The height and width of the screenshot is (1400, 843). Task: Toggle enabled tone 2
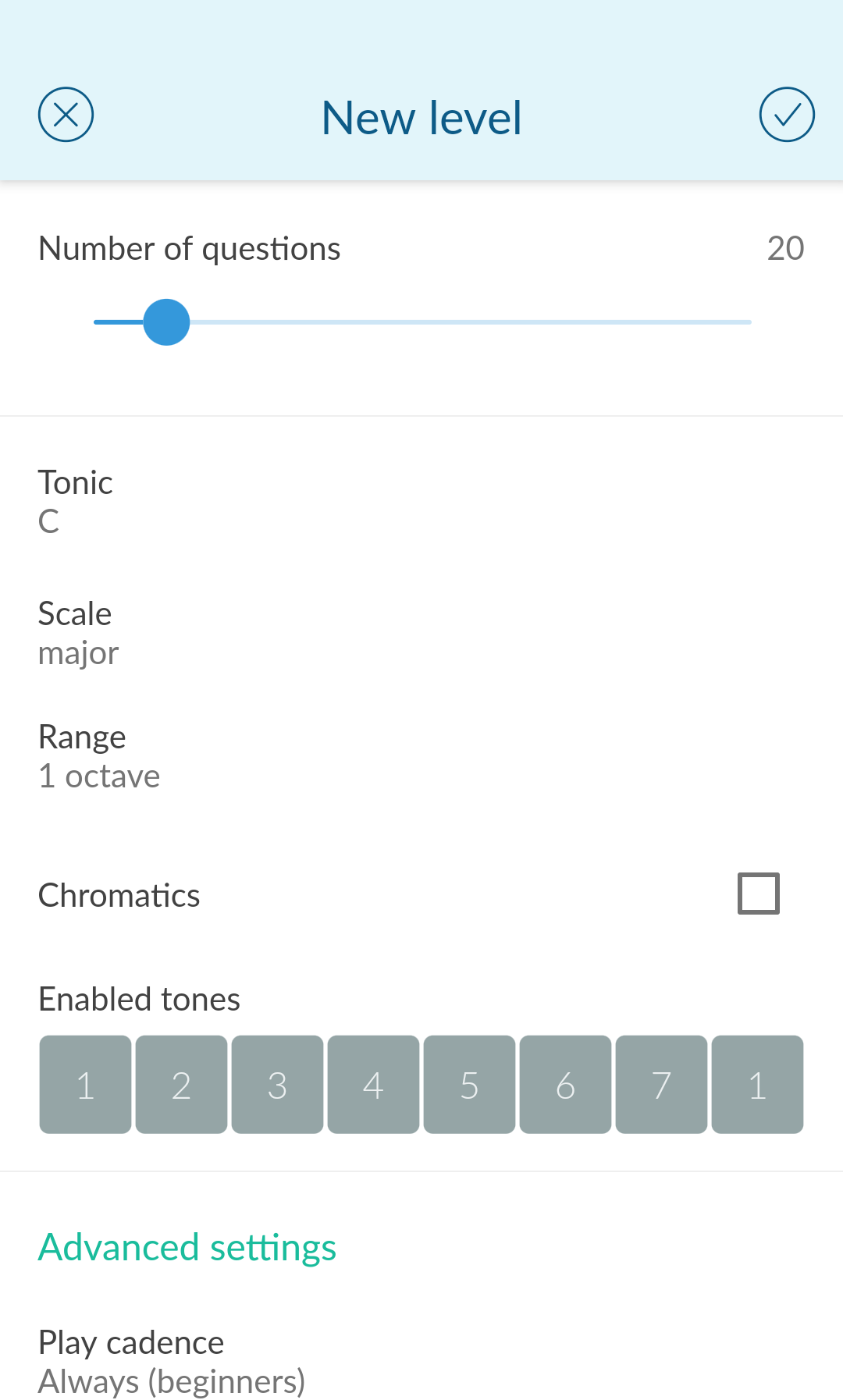181,1085
